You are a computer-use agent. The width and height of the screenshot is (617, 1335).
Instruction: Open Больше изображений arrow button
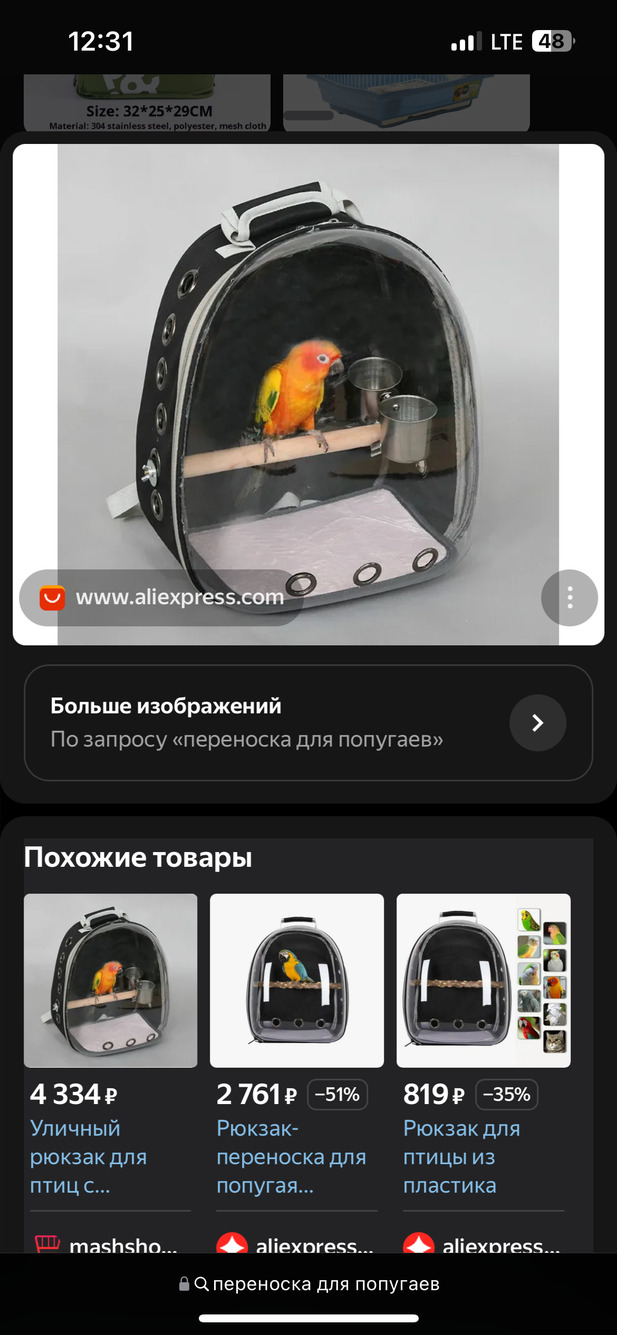coord(537,723)
